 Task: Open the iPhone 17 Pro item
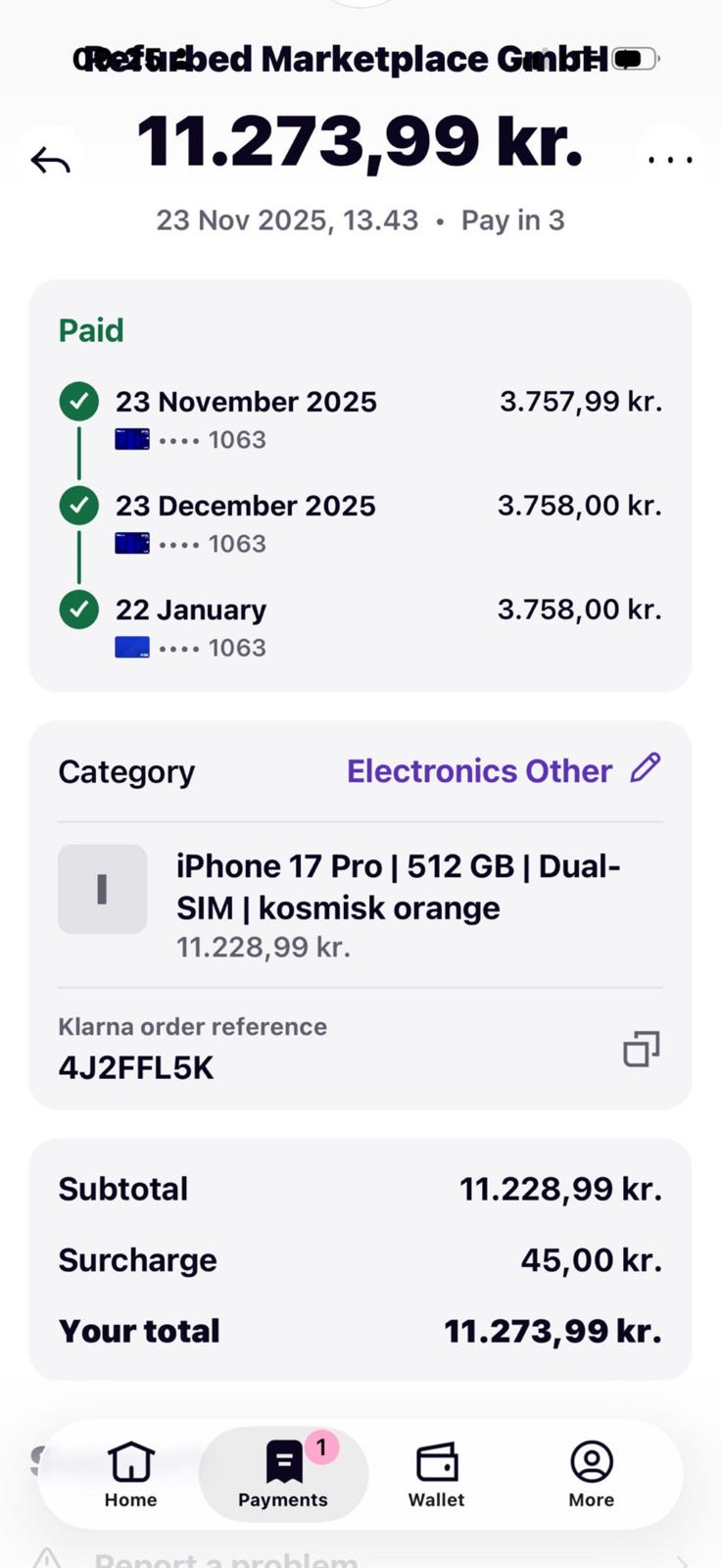(x=360, y=905)
